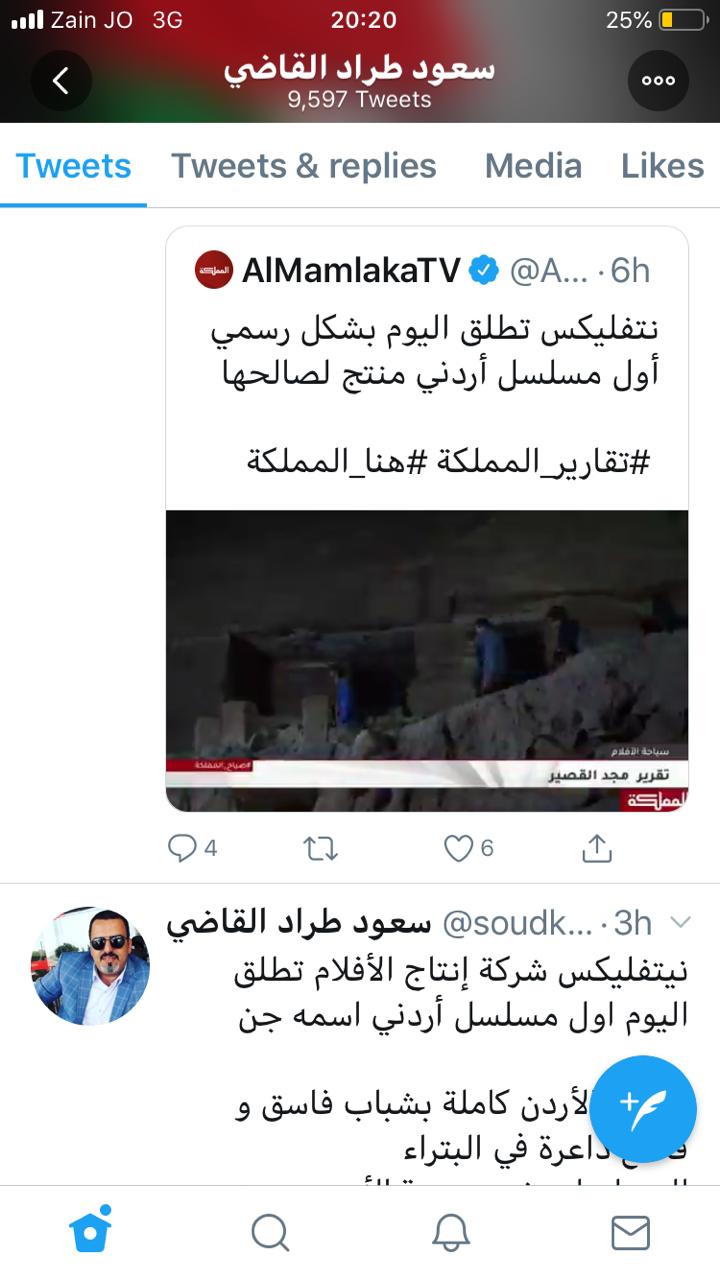Switch to the Likes tab
720x1280 pixels.
click(662, 166)
